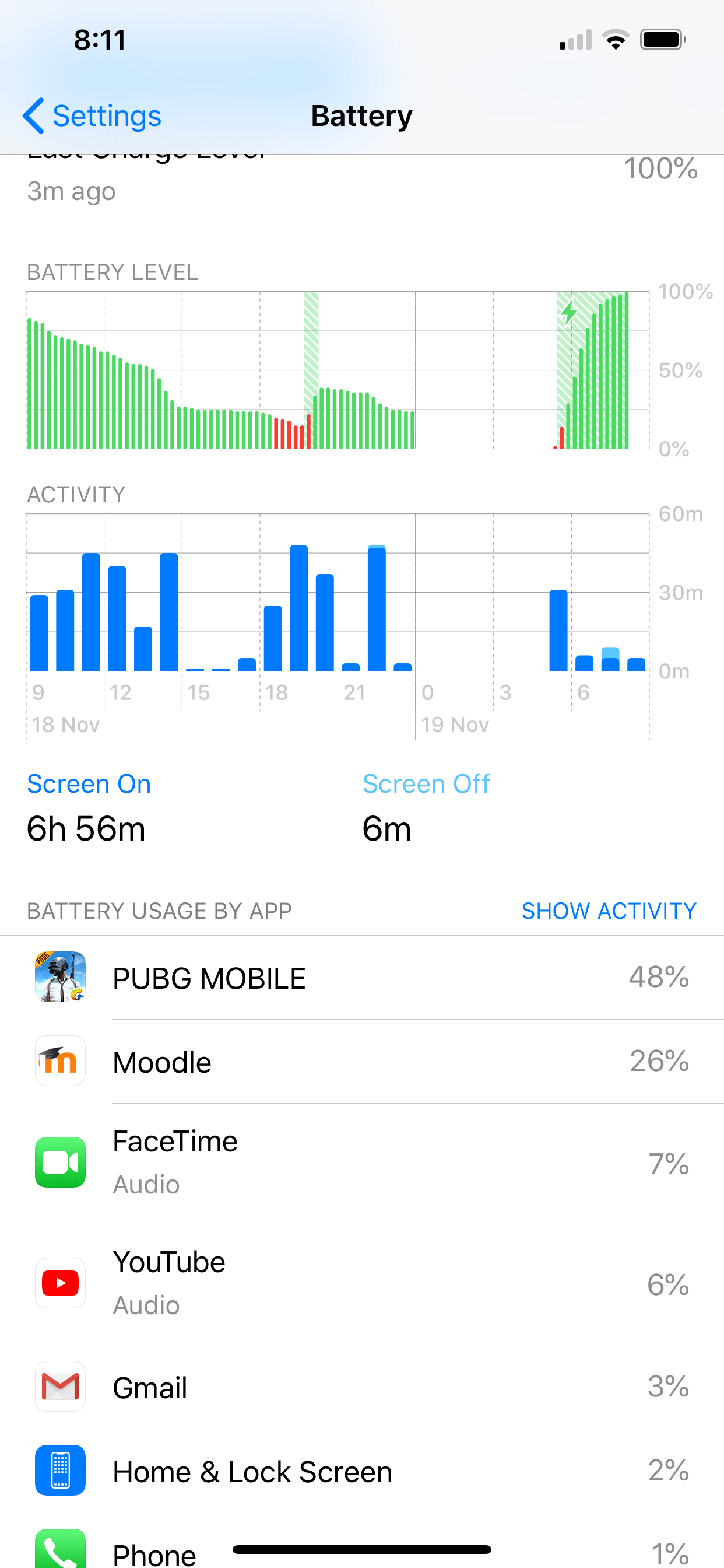Select PUBG MOBILE battery usage row
This screenshot has width=724, height=1568.
pos(361,978)
